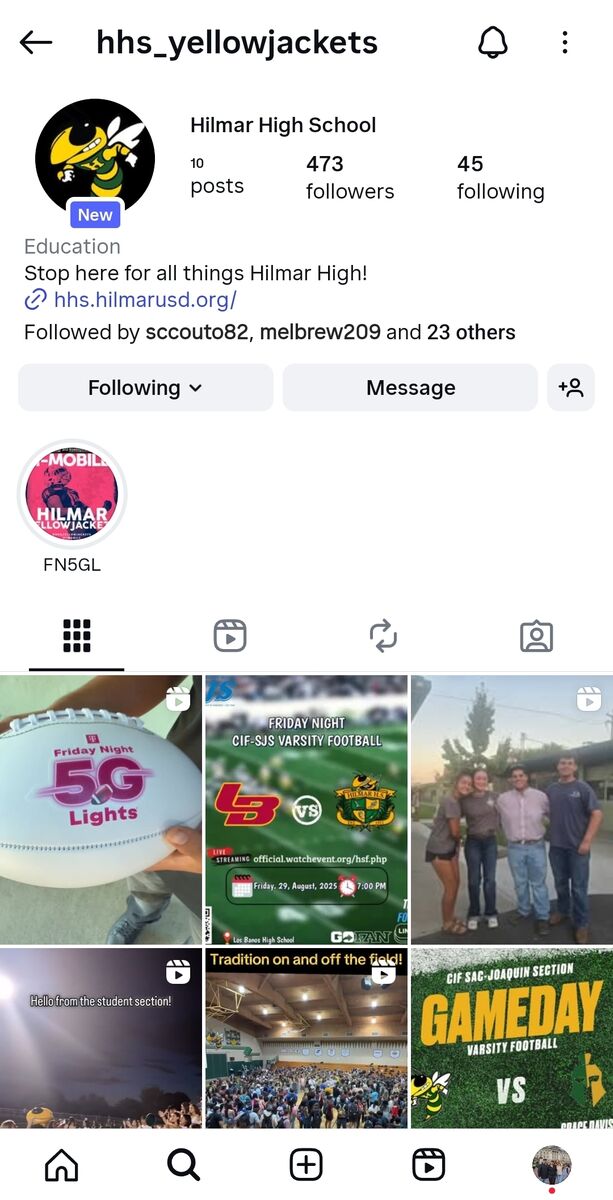The width and height of the screenshot is (613, 1200).
Task: Switch to the posts grid tab
Action: pyautogui.click(x=76, y=636)
